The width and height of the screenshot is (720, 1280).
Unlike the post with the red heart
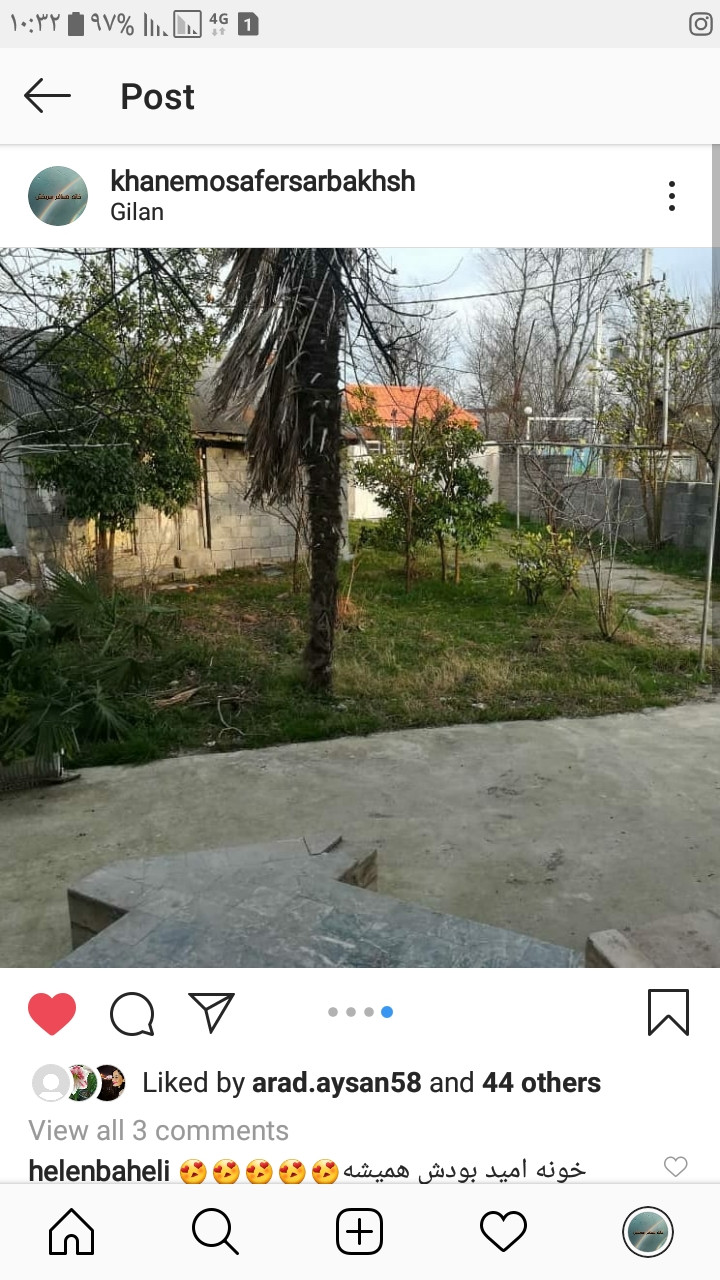52,1013
